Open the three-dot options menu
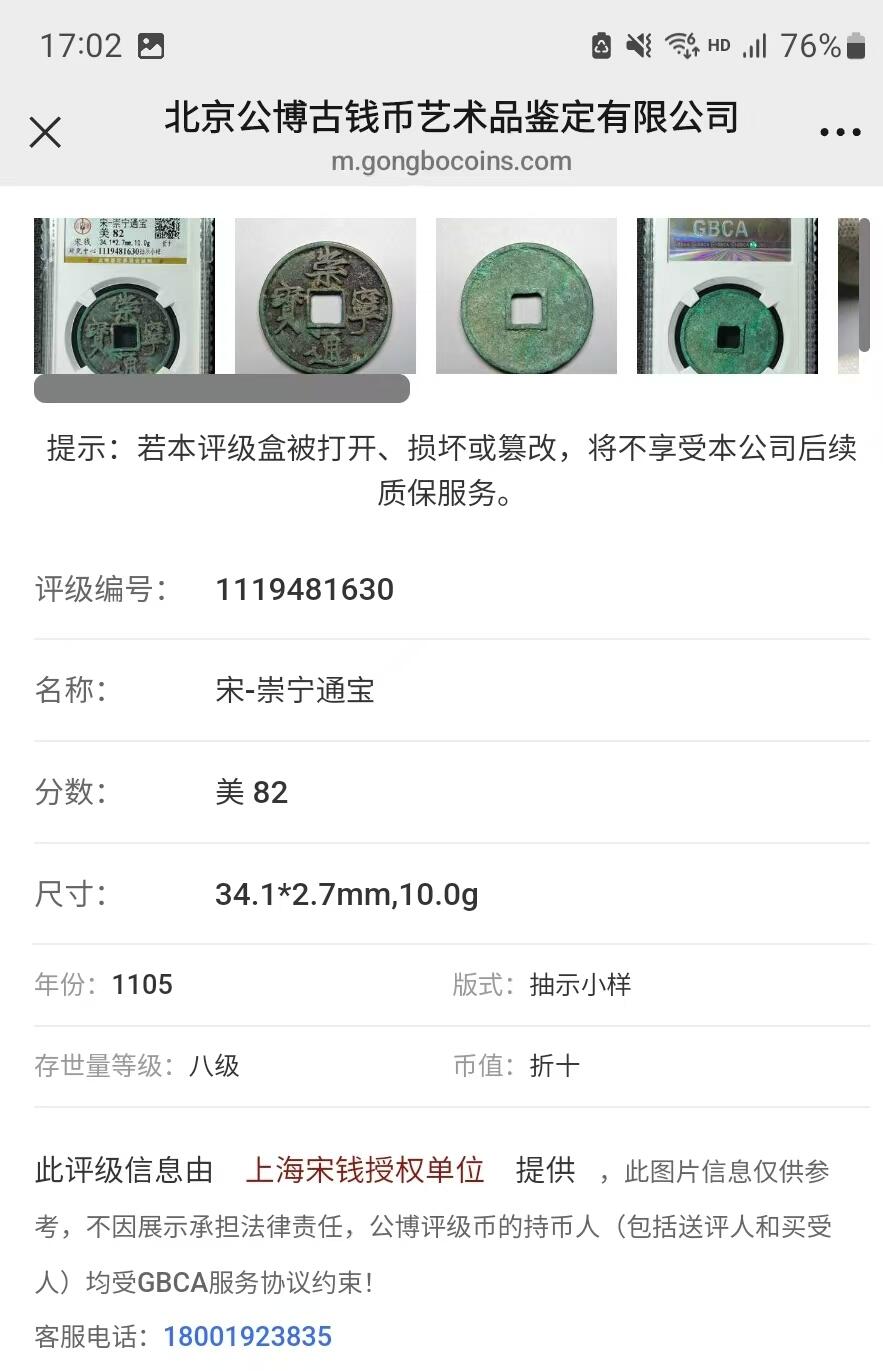Screen dimensions: 883x1371 click(x=840, y=132)
